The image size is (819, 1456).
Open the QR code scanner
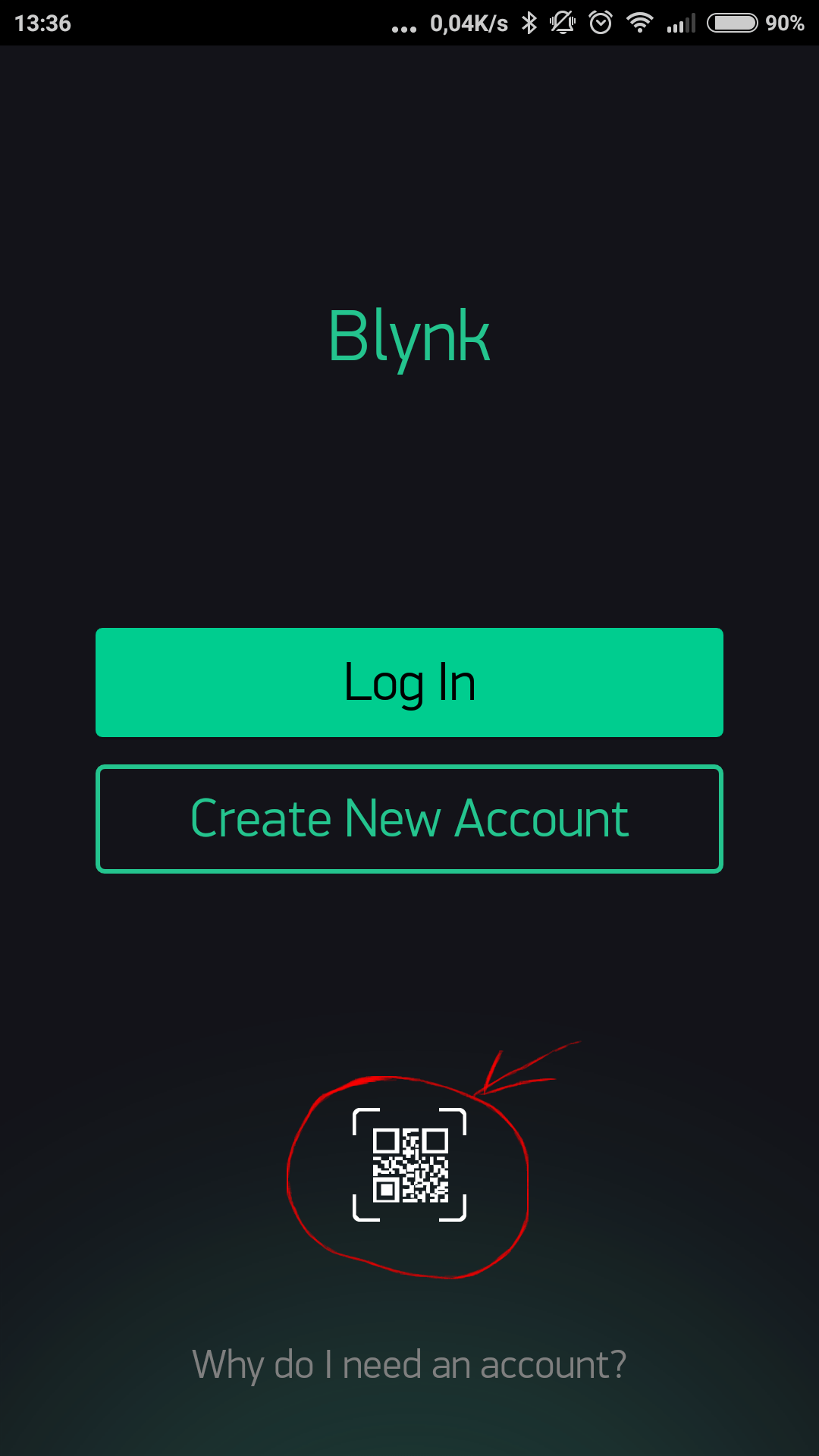coord(409,1165)
